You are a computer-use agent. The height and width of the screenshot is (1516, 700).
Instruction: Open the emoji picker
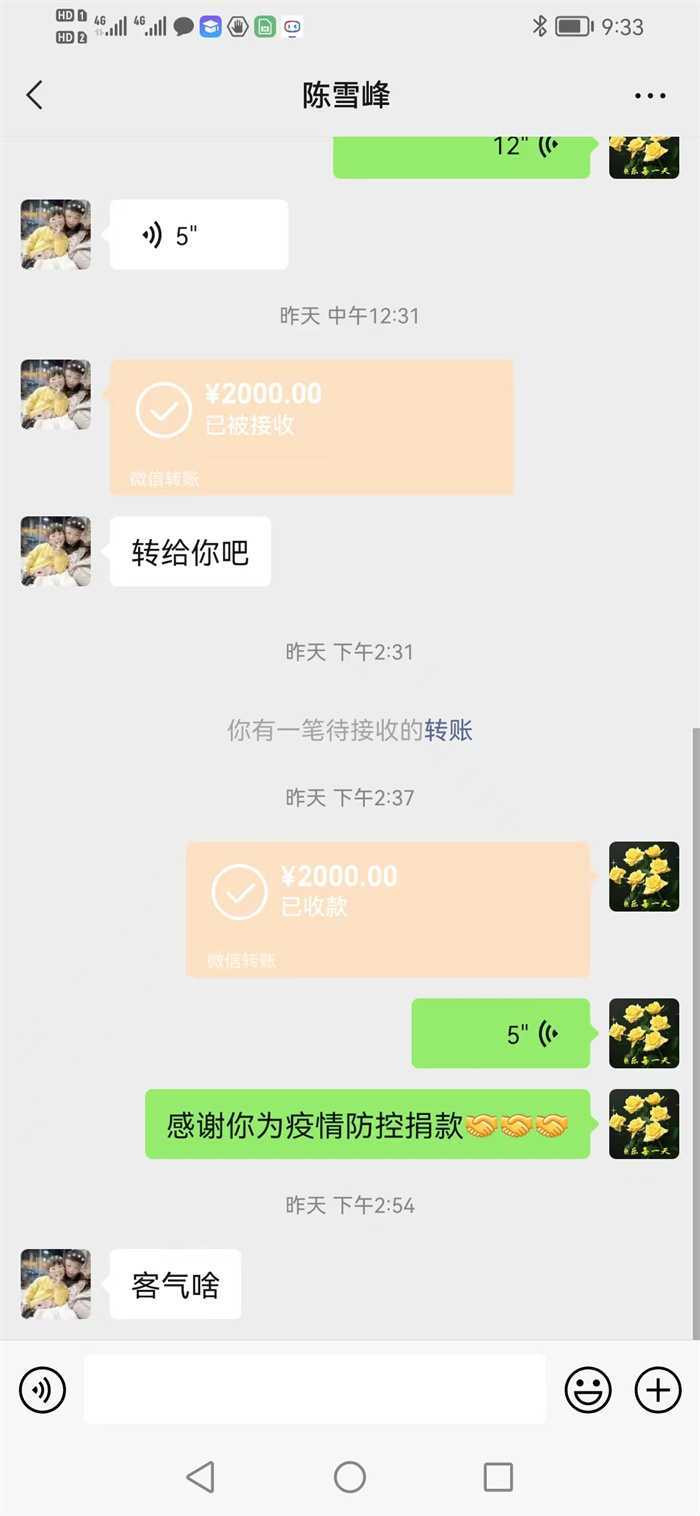click(x=589, y=1390)
